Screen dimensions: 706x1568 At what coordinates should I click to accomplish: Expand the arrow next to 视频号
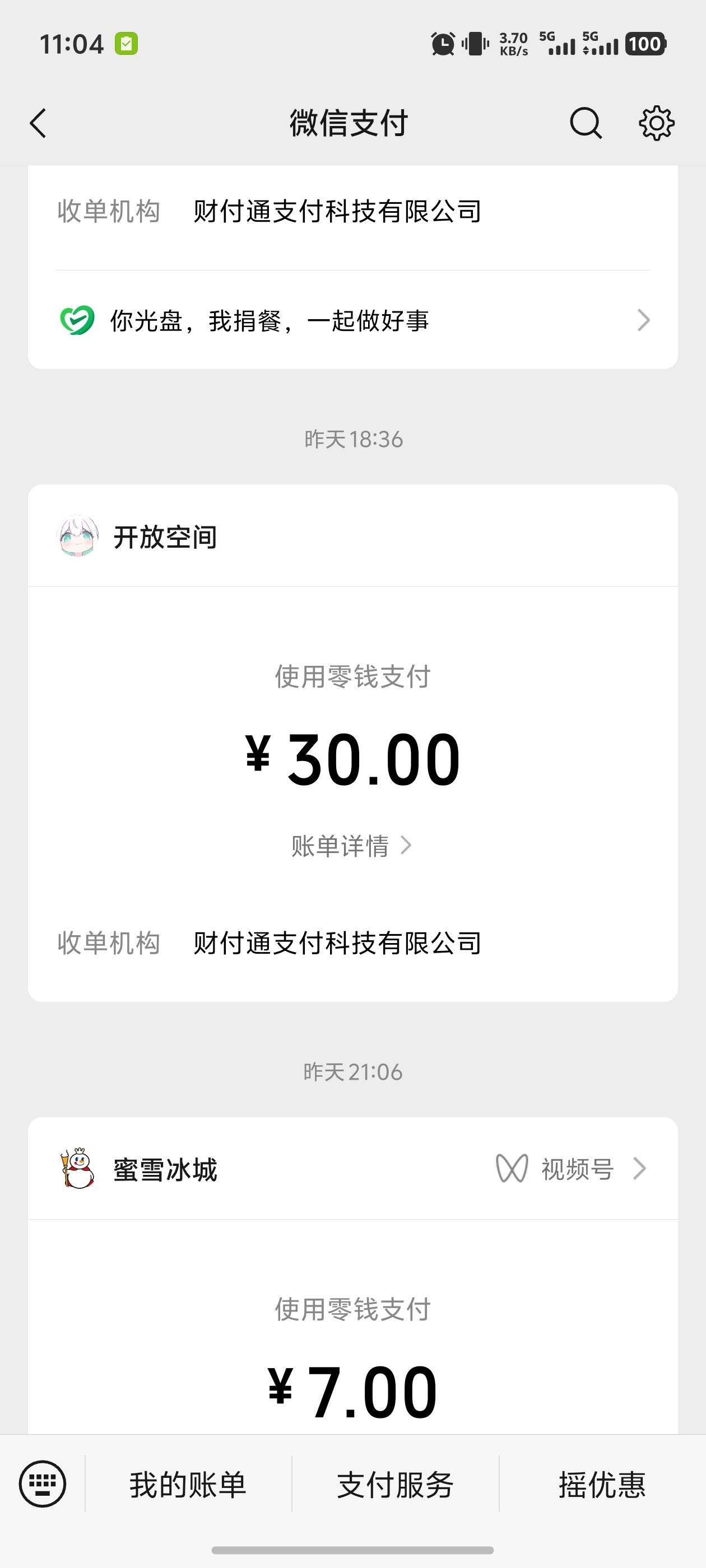[x=640, y=1168]
